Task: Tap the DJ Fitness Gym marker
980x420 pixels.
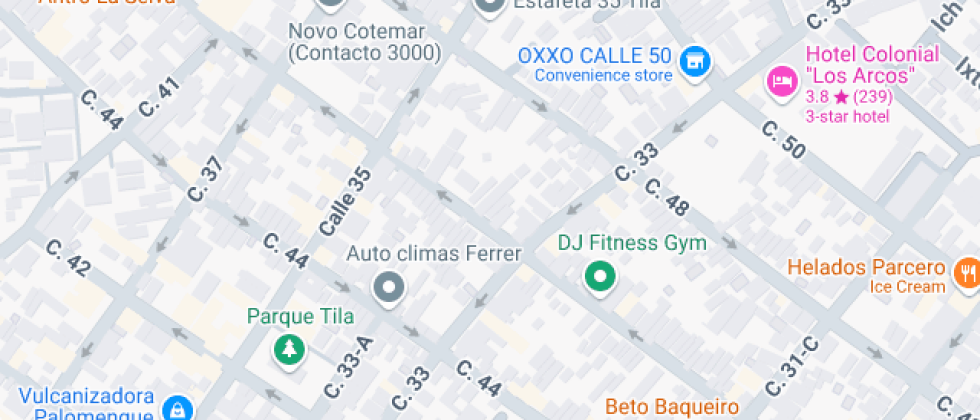Action: pos(600,277)
